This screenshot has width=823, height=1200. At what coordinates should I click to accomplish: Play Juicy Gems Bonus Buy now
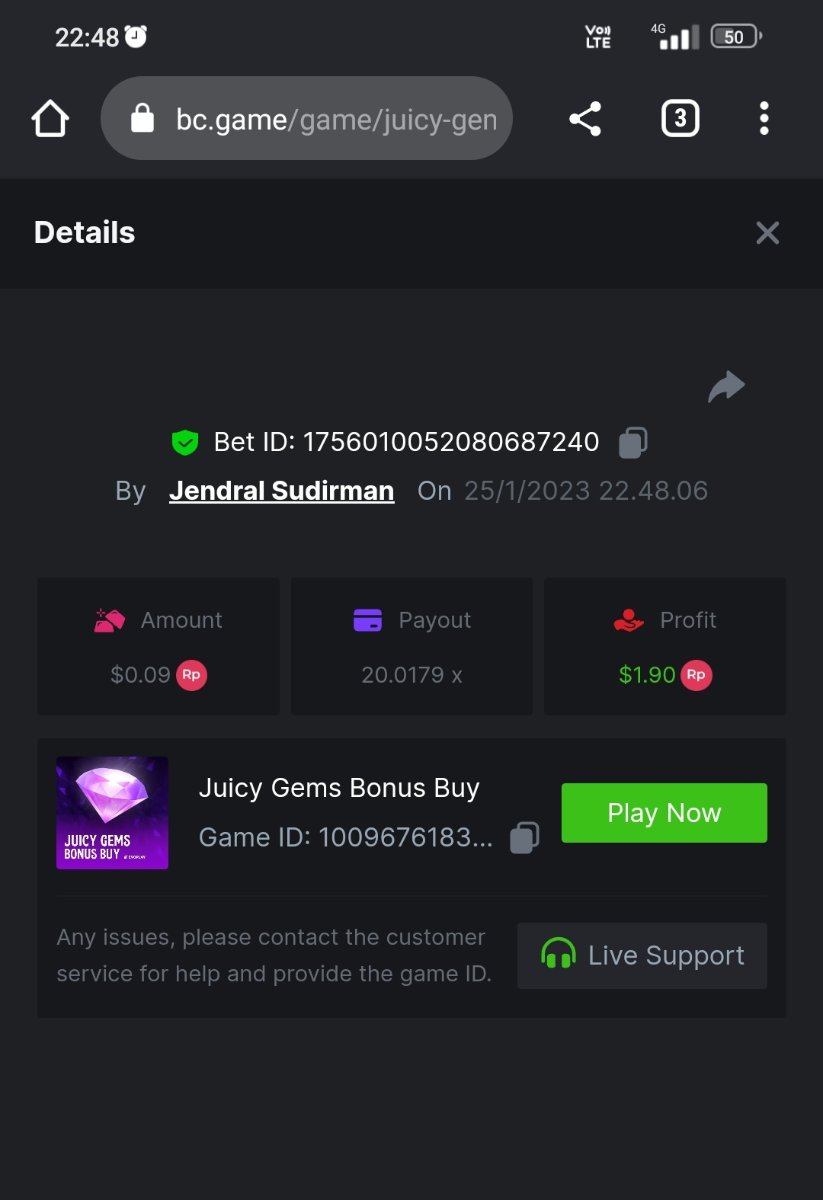(664, 813)
